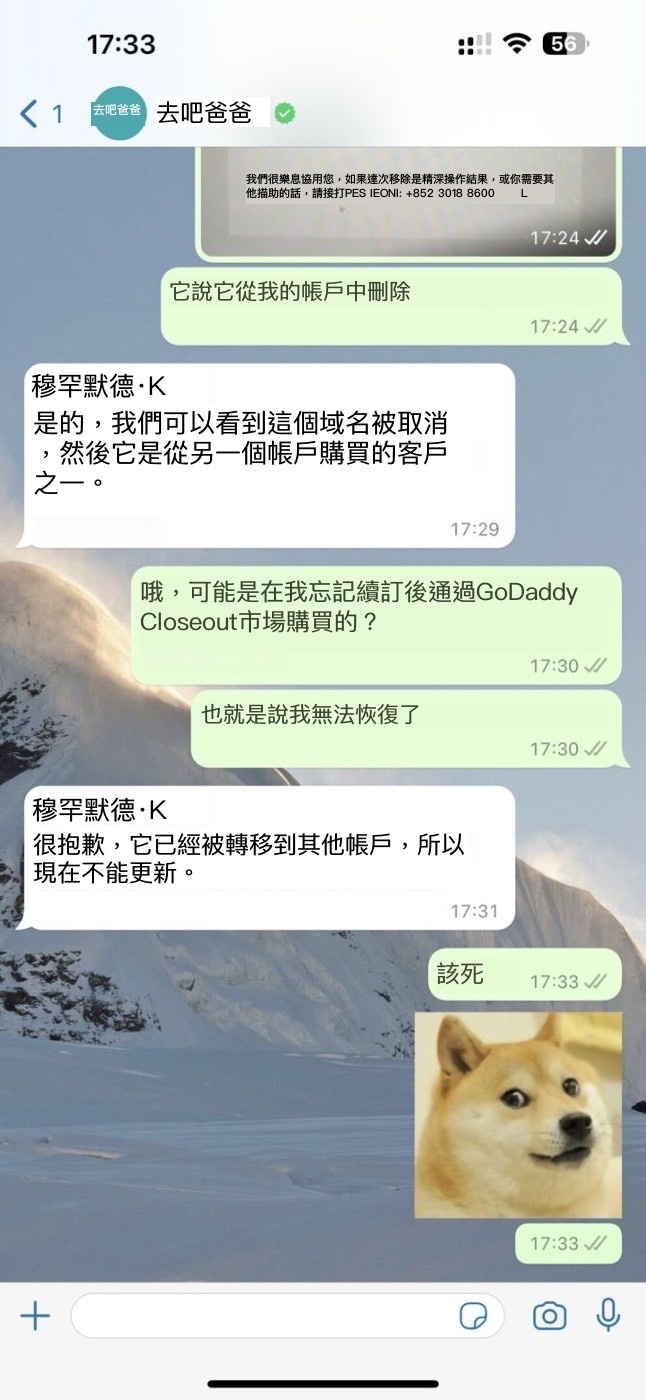Open the sticker picker icon
Viewport: 646px width, 1400px height.
click(473, 1316)
